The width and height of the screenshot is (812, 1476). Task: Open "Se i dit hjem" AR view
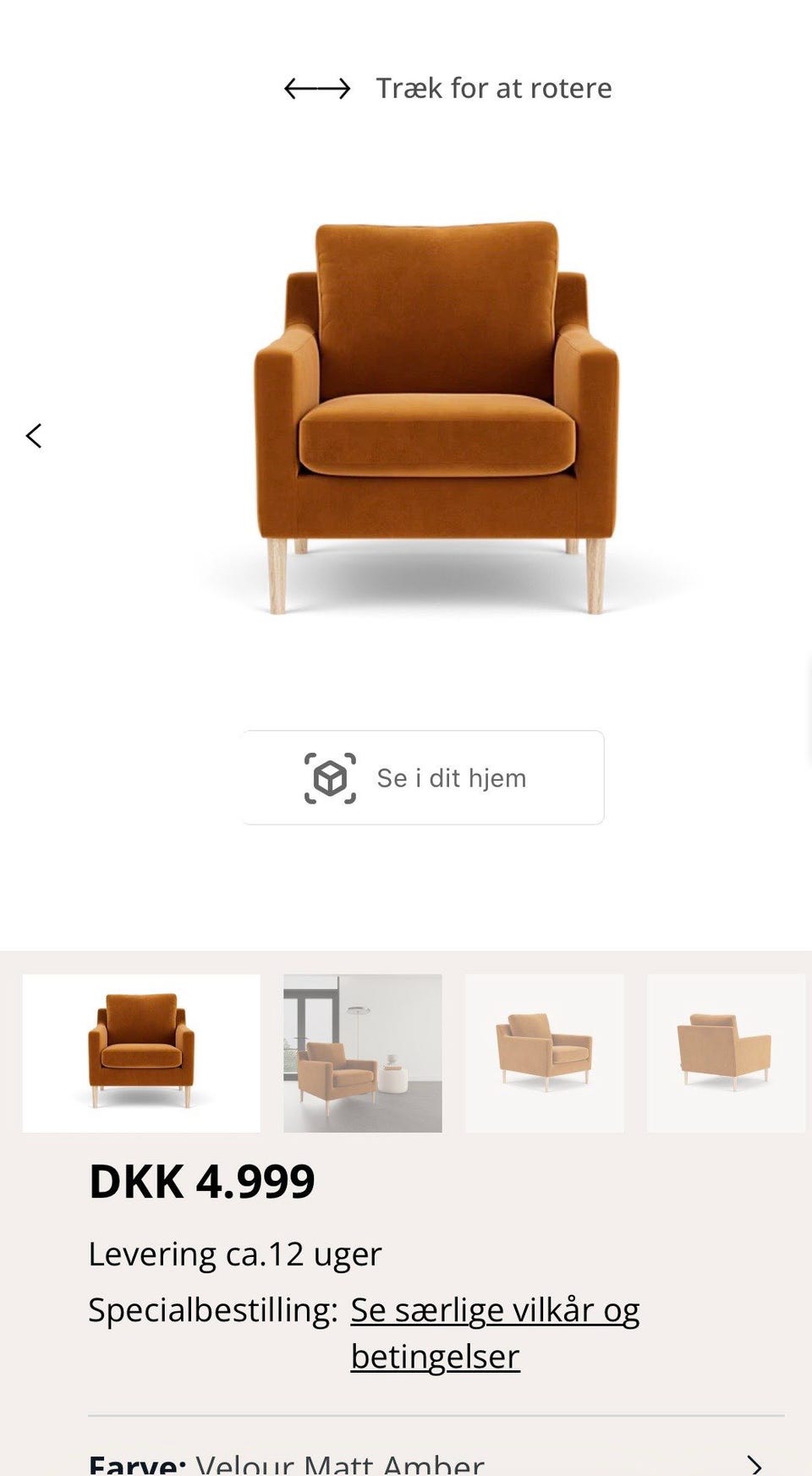pyautogui.click(x=423, y=776)
